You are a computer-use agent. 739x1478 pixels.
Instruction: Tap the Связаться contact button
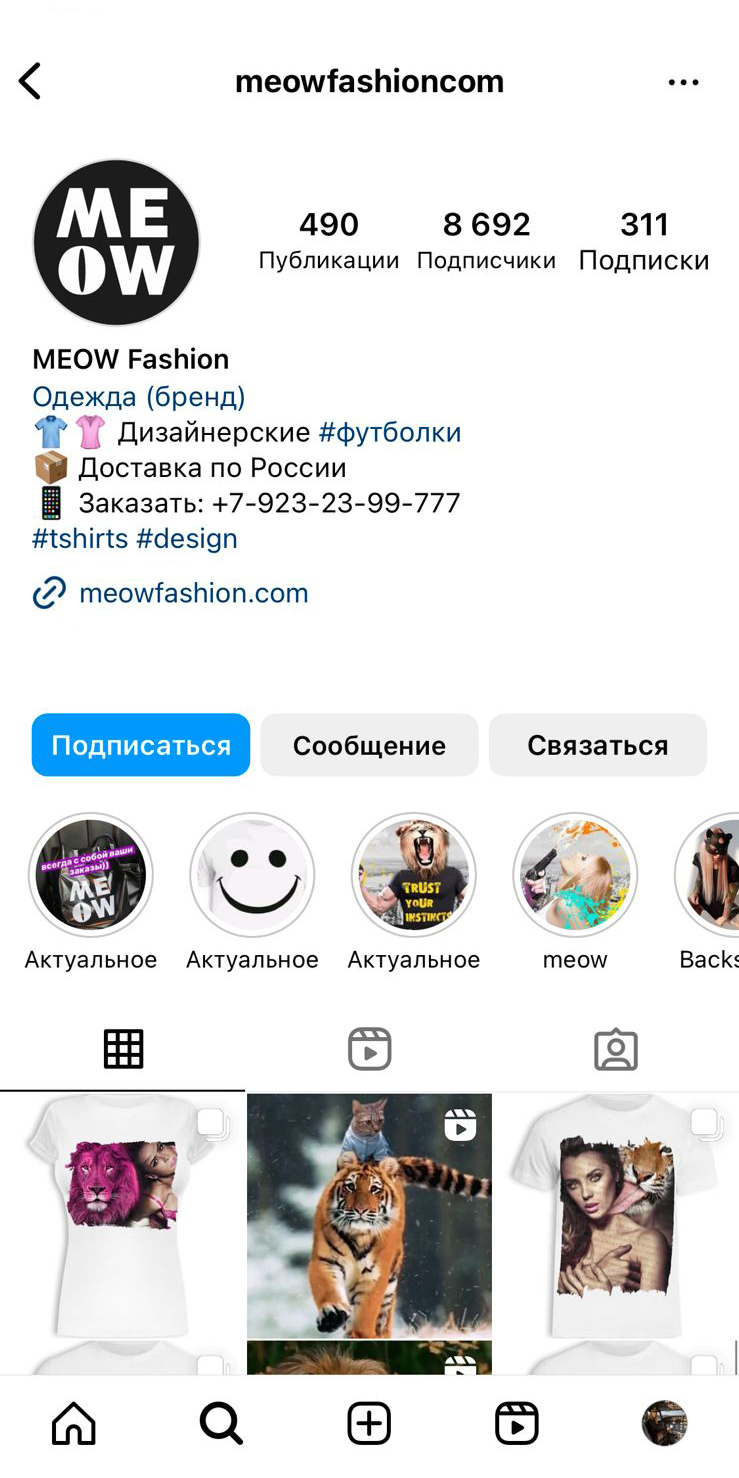click(597, 745)
